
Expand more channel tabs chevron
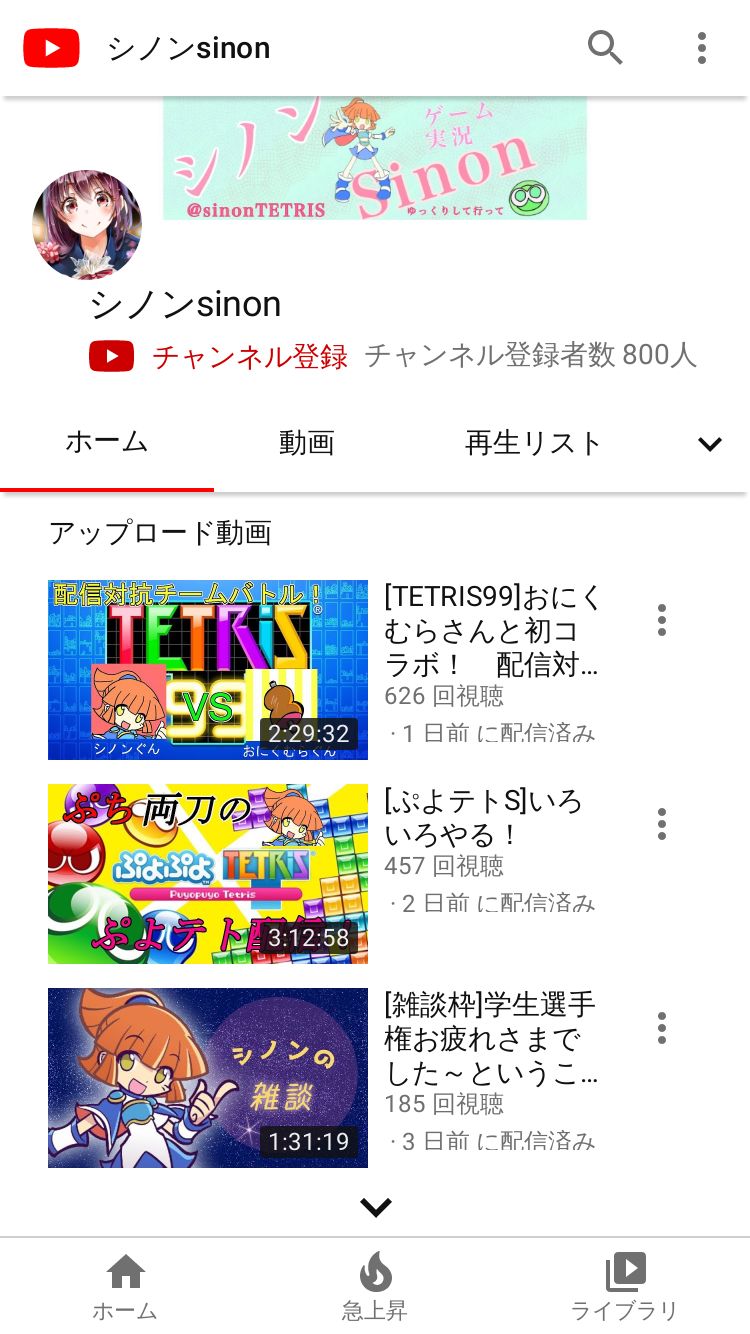[710, 444]
